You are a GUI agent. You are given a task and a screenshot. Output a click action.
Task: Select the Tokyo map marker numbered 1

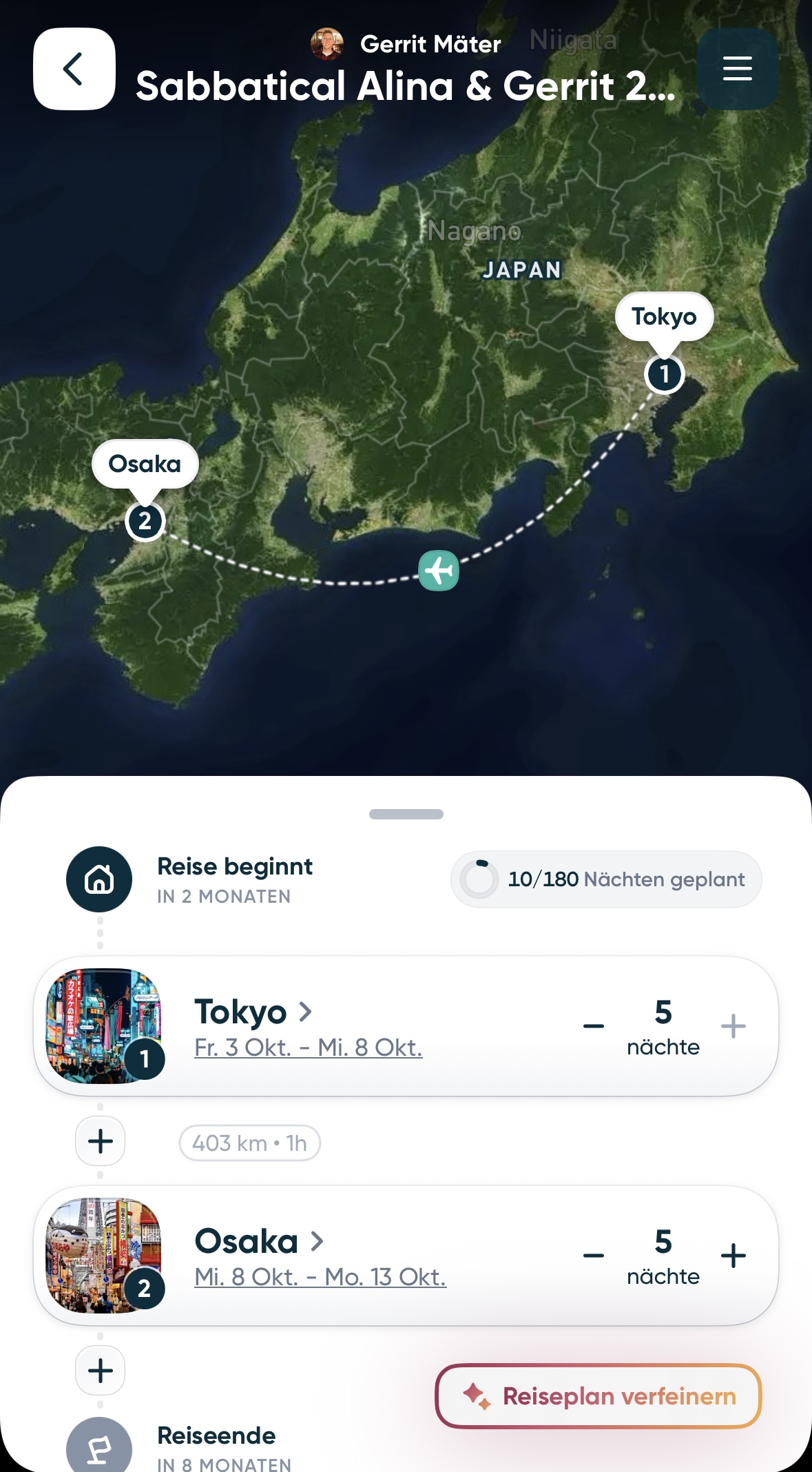(663, 374)
